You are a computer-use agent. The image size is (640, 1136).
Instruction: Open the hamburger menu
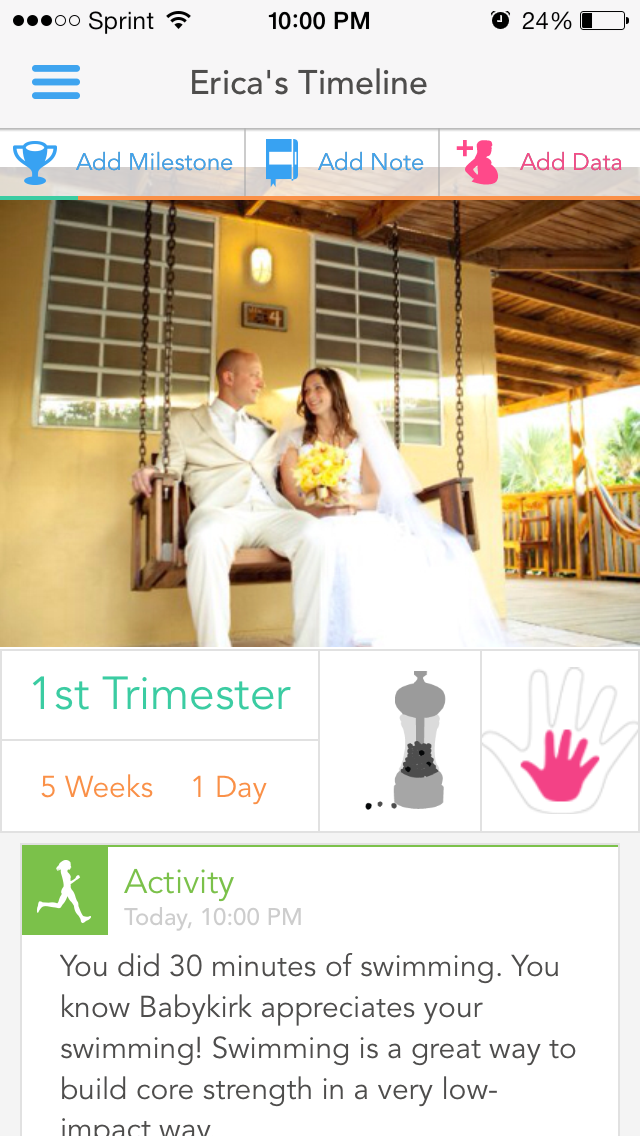[56, 82]
